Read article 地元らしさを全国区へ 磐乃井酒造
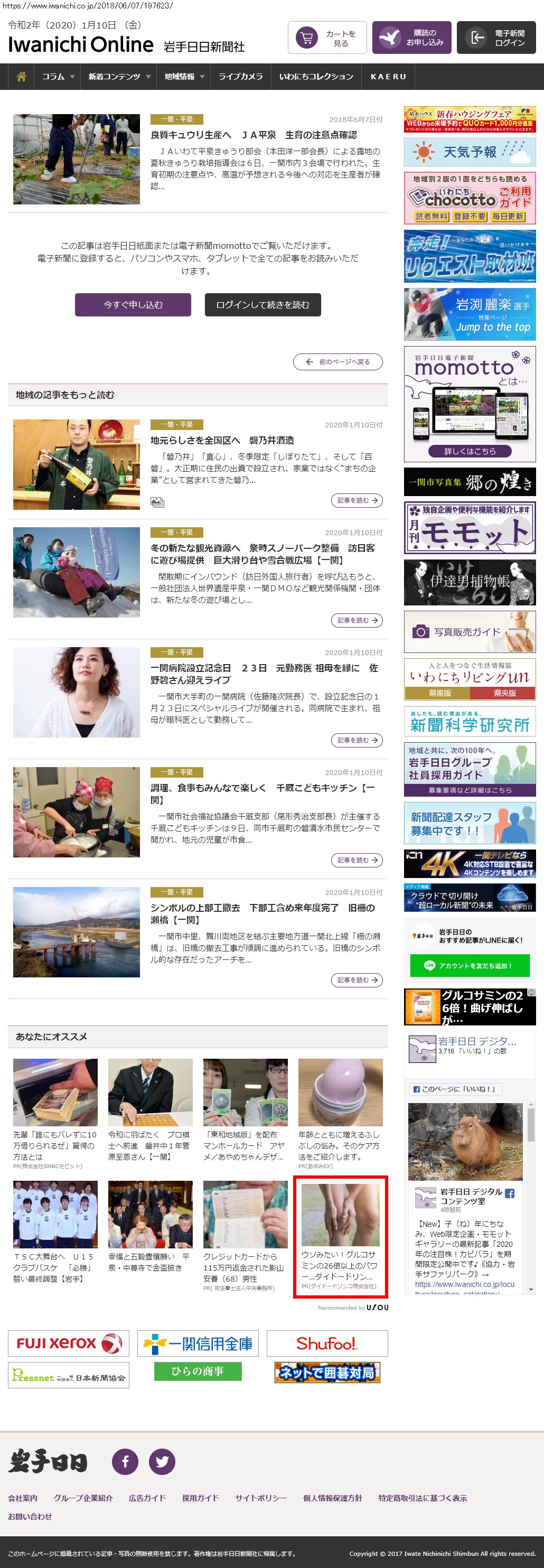The width and height of the screenshot is (544, 1568). point(222,440)
